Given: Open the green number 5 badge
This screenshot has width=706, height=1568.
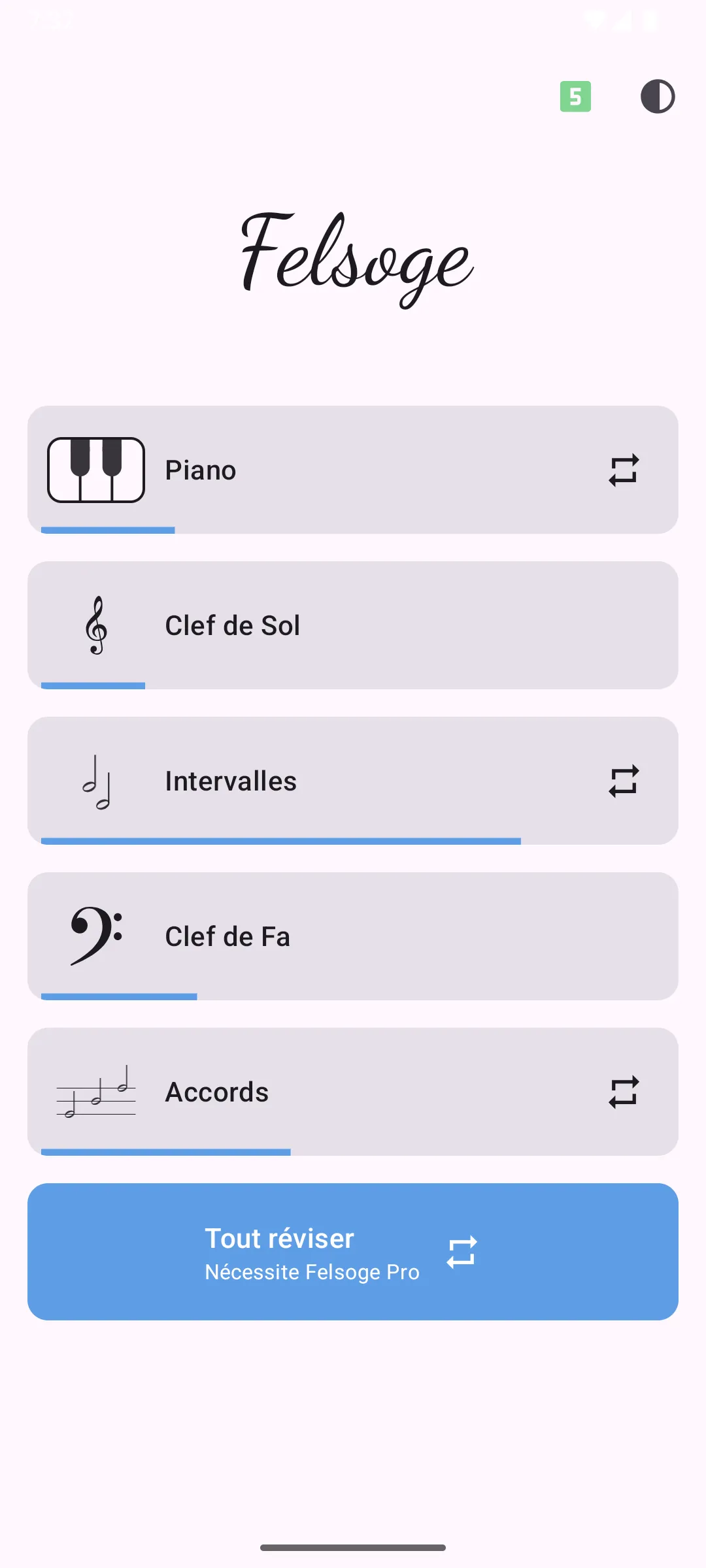Looking at the screenshot, I should pyautogui.click(x=575, y=97).
